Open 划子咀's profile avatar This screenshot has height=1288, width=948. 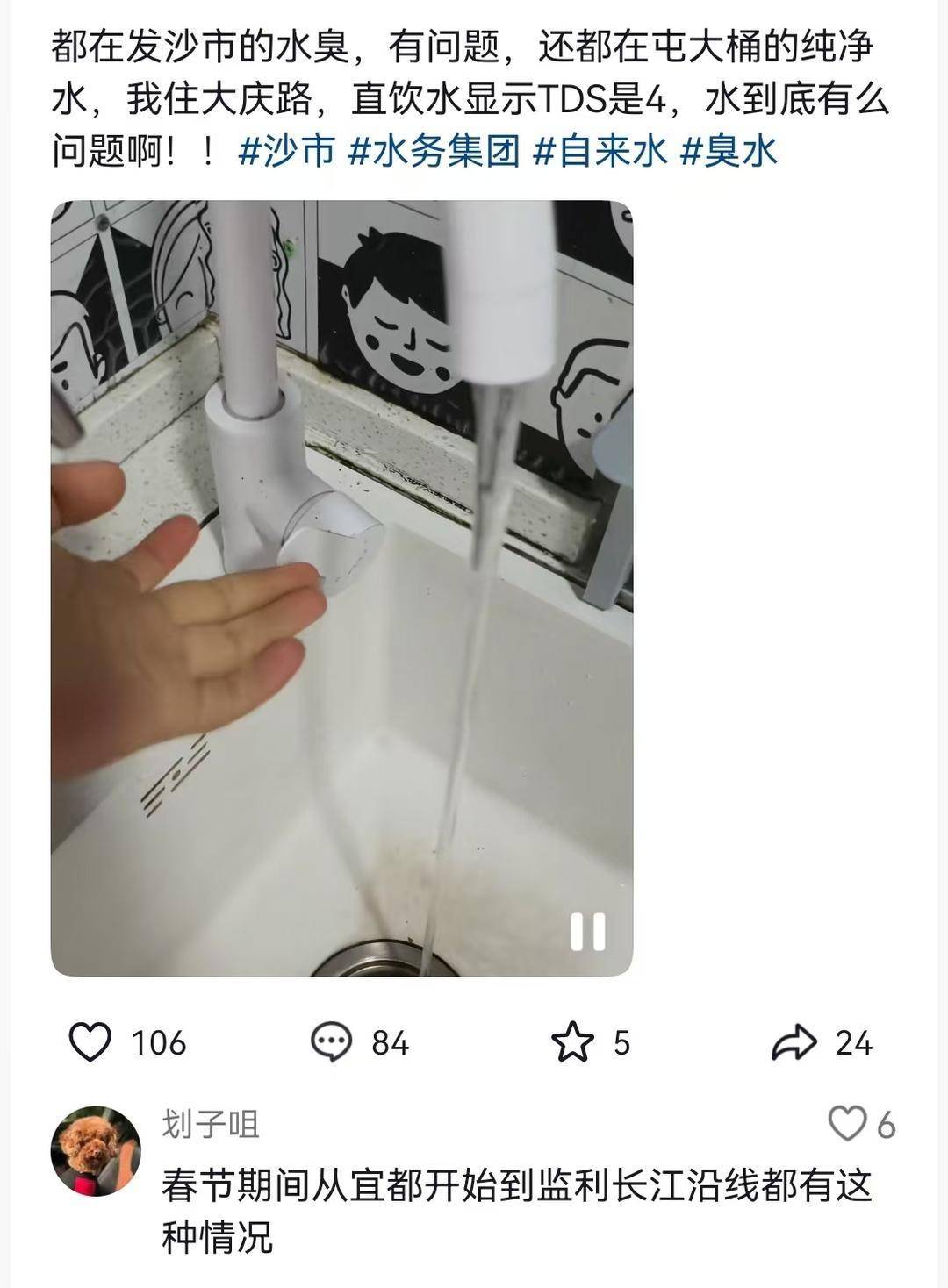[96, 1150]
